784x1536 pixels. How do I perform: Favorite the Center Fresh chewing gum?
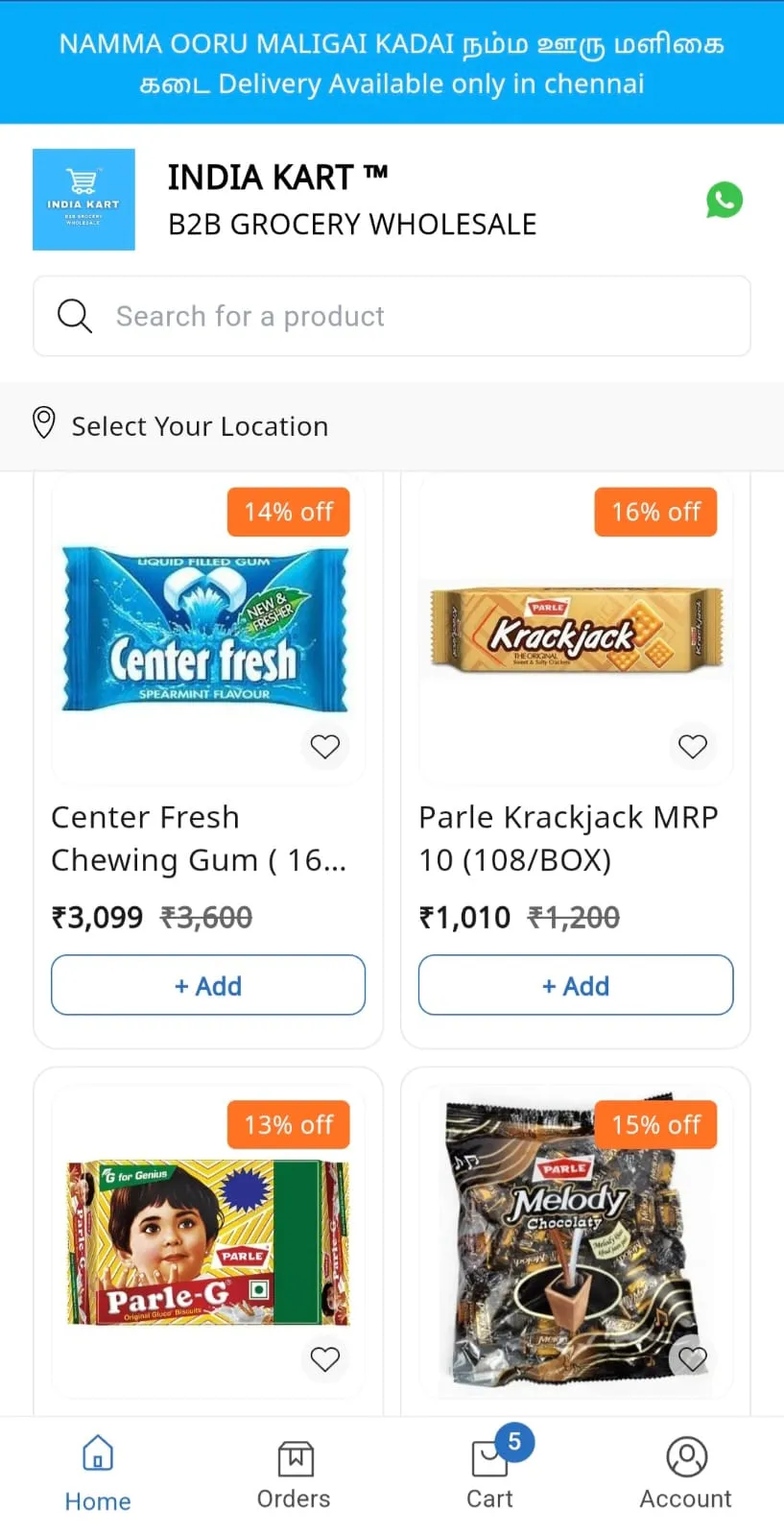[324, 746]
